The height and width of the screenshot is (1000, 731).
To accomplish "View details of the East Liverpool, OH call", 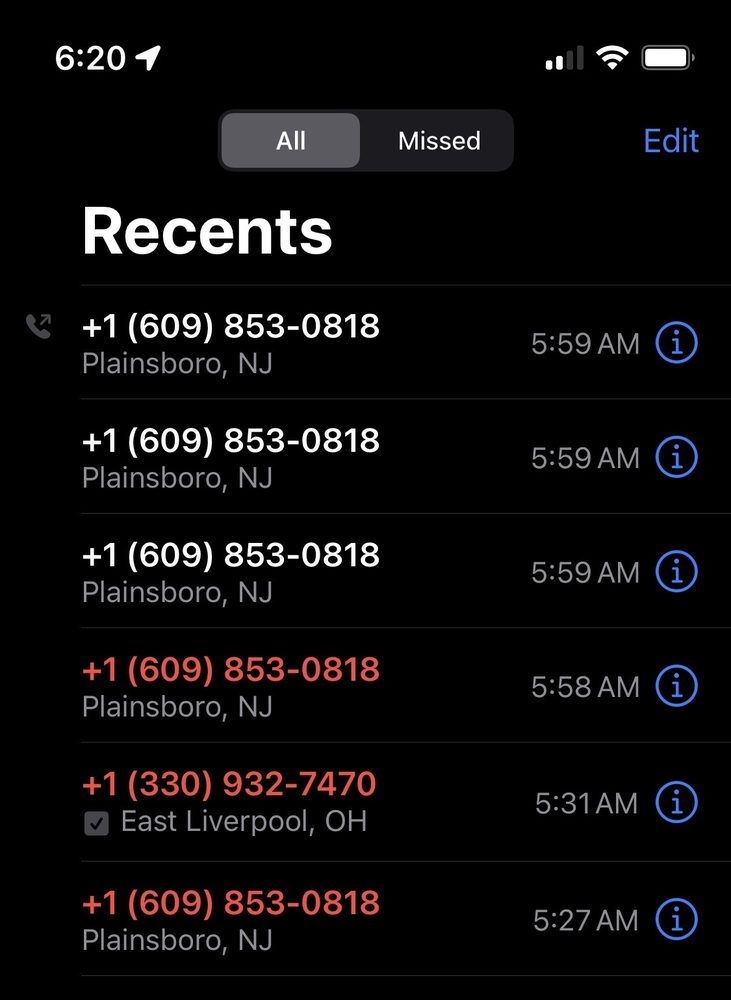I will [x=676, y=802].
